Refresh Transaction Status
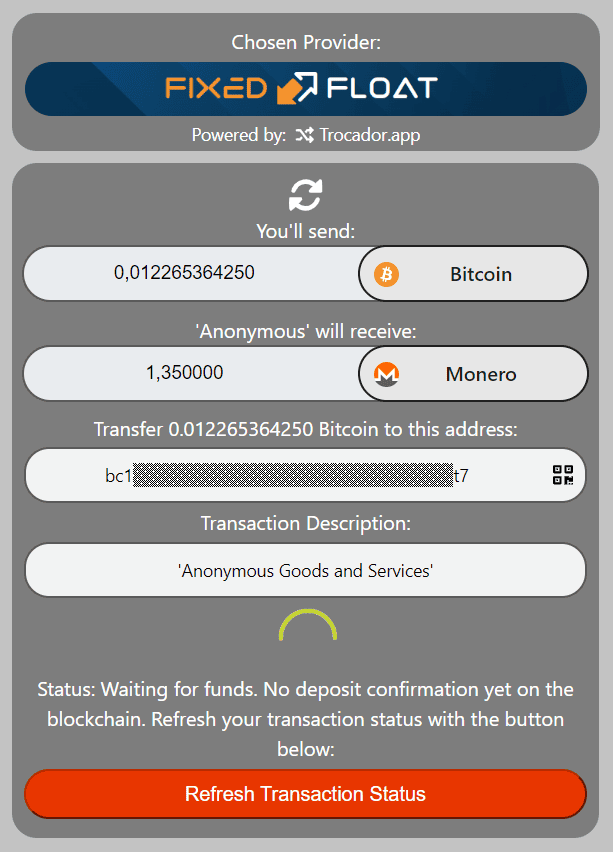 click(x=305, y=794)
